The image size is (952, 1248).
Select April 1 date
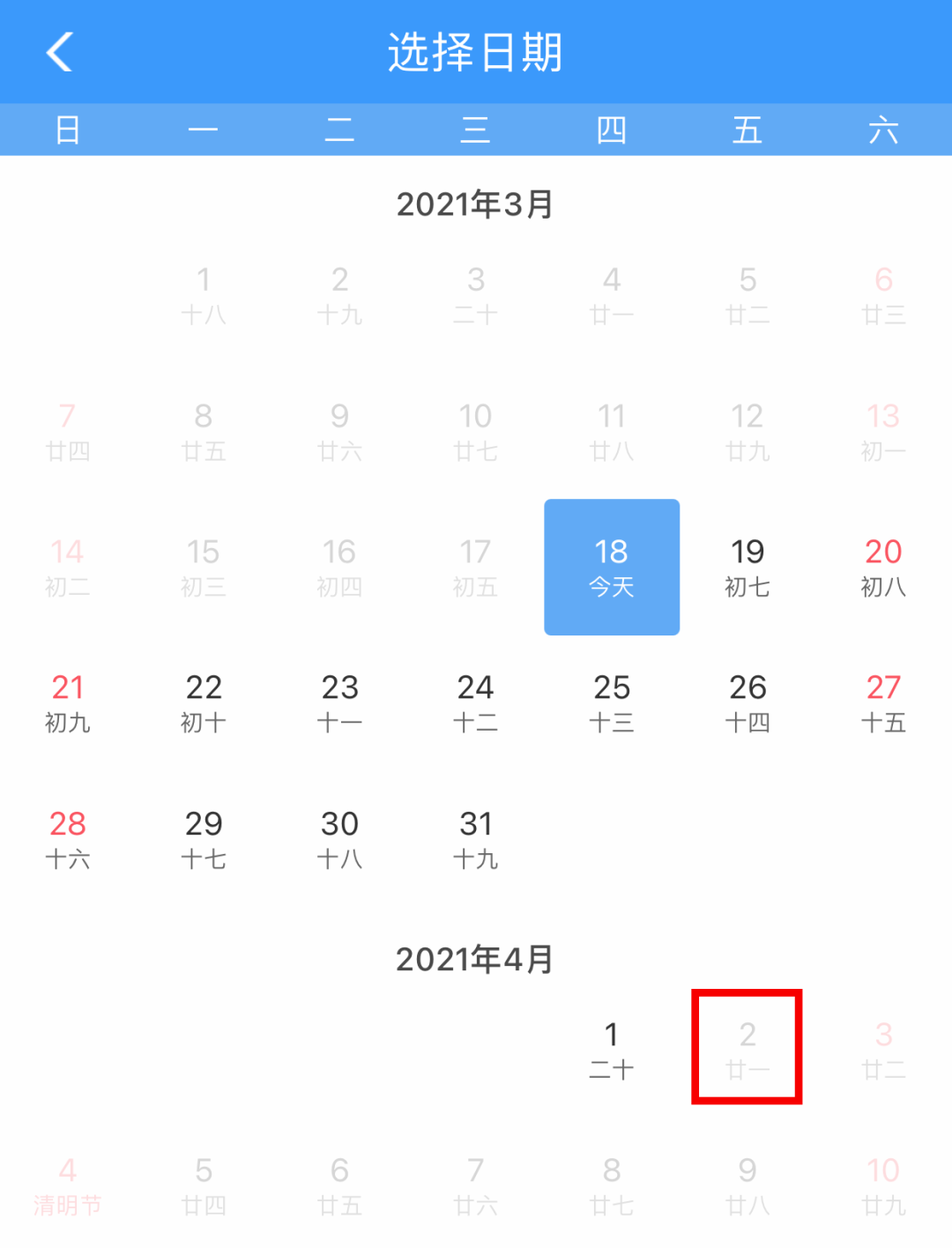point(611,1049)
